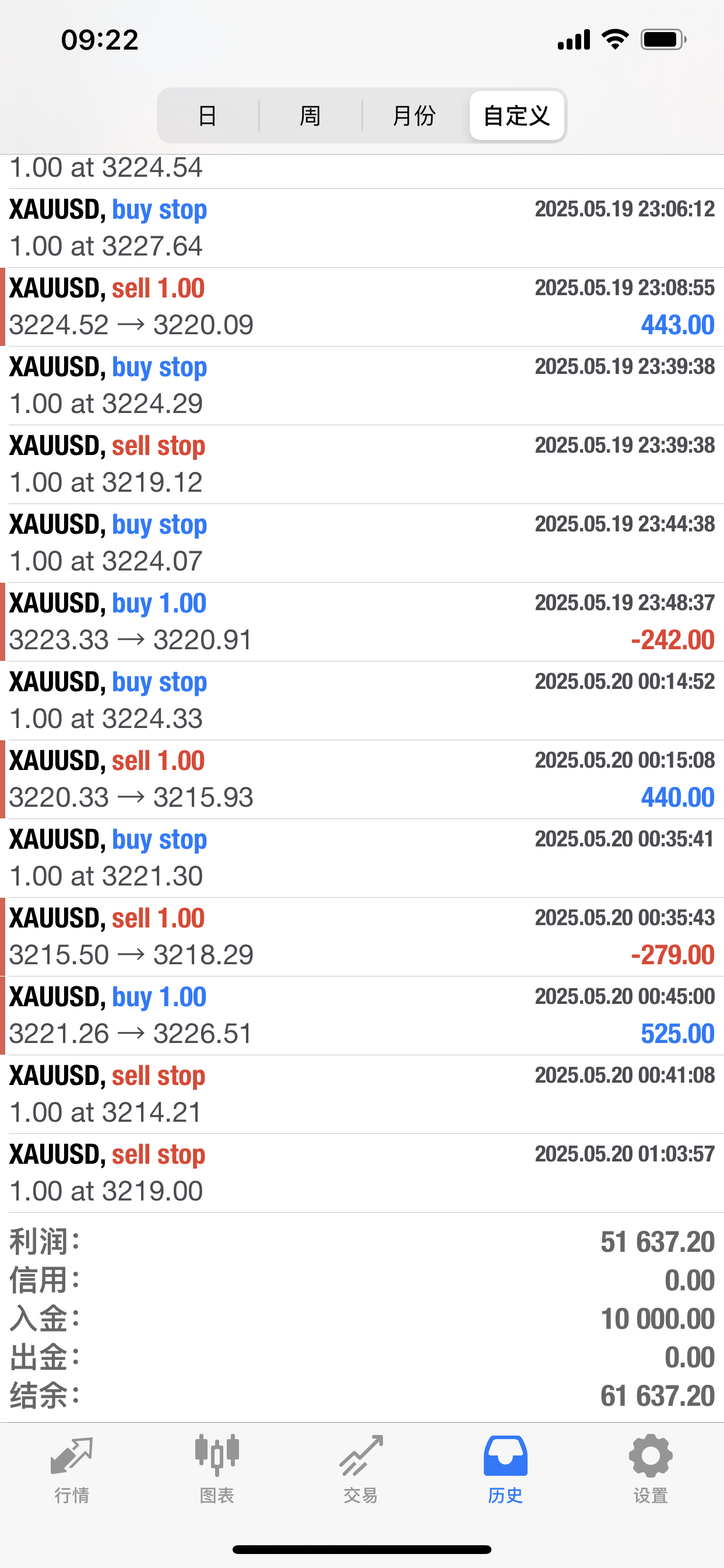Viewport: 724px width, 1568px height.
Task: Switch to the 日 (day) period tab
Action: click(208, 116)
